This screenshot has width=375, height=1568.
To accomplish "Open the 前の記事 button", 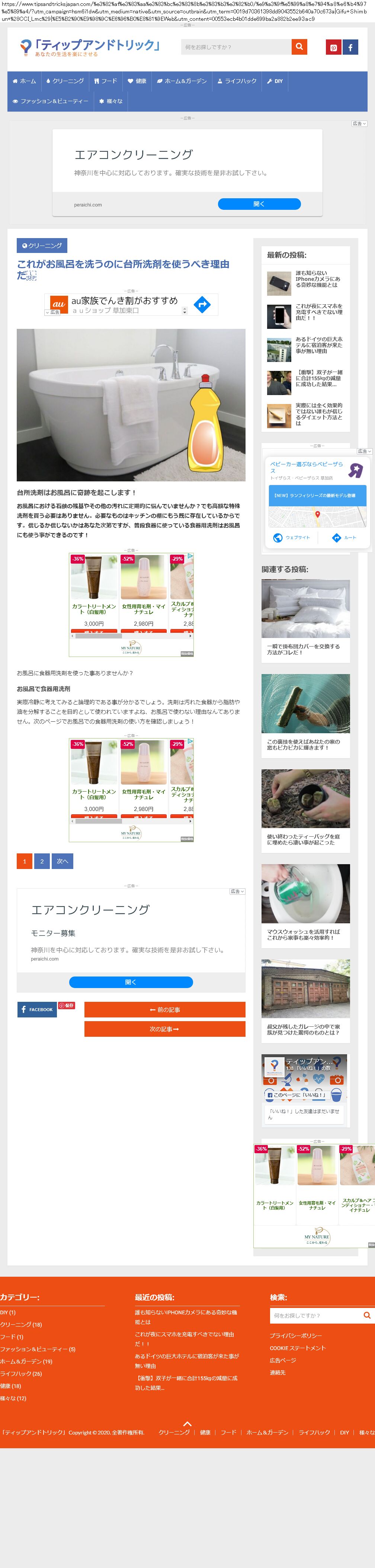I will click(164, 1010).
